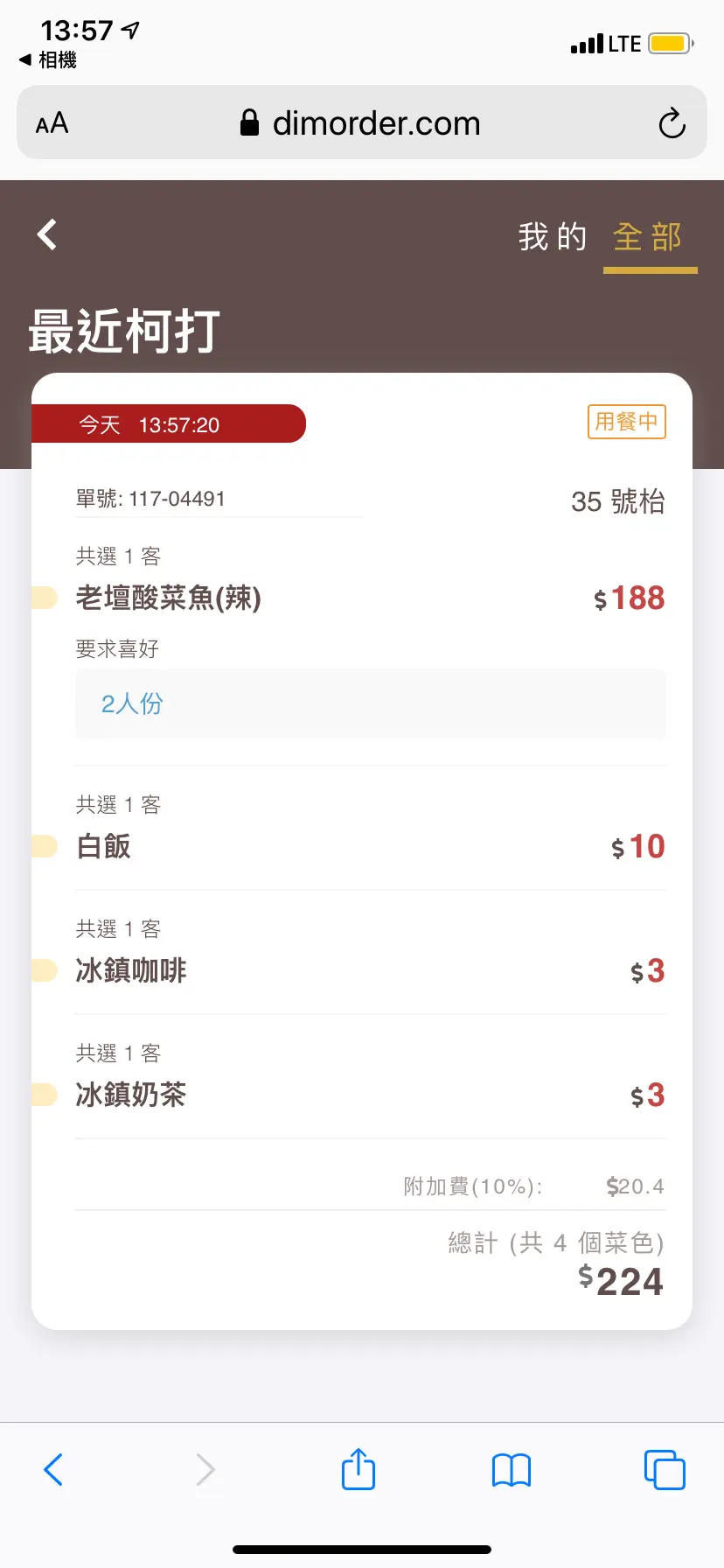Select the 全部 tab

click(x=648, y=237)
